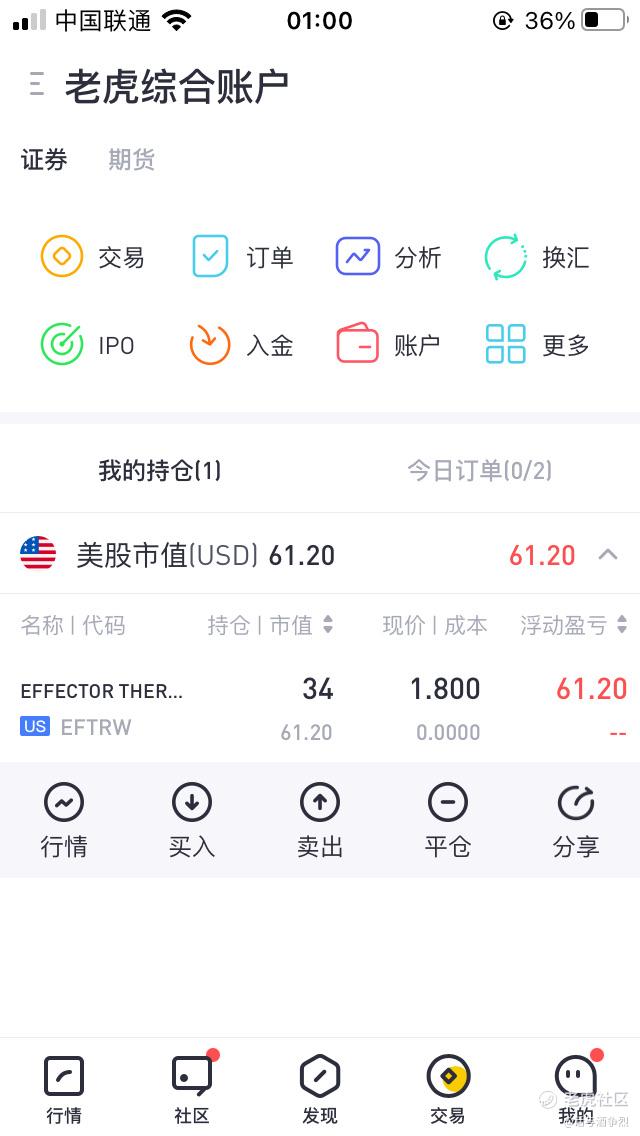Open the 发现 bottom tab
This screenshot has width=640, height=1136.
pyautogui.click(x=320, y=1089)
